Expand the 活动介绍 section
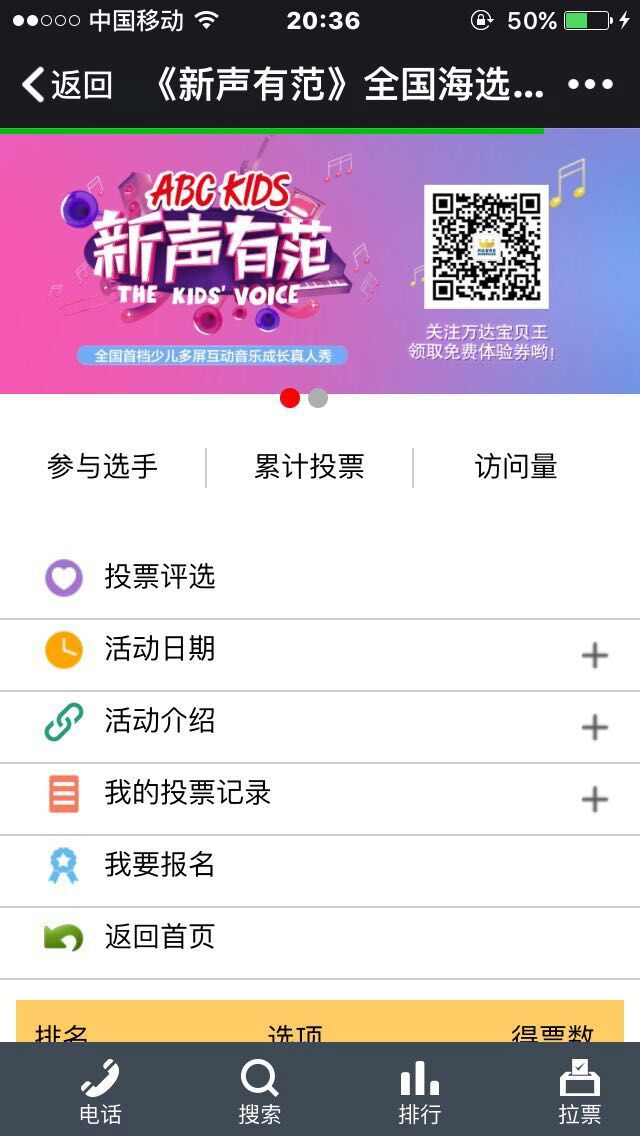 594,727
